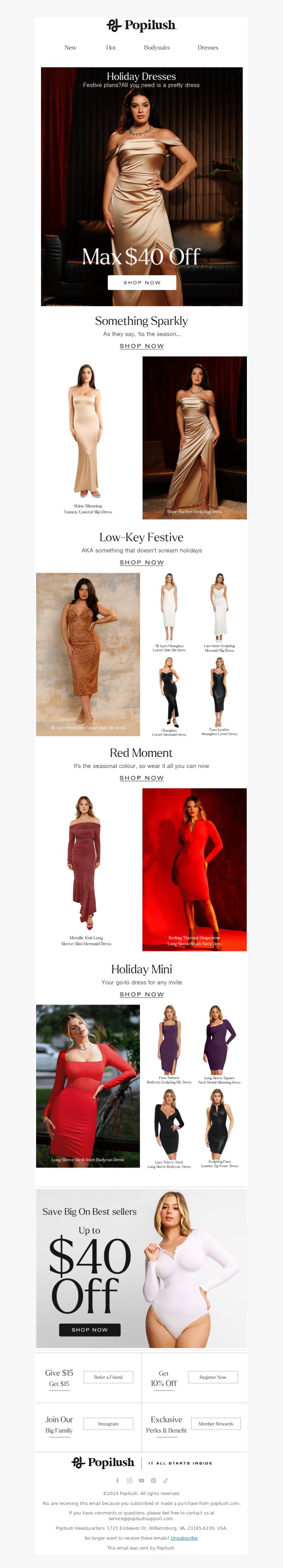This screenshot has height=1568, width=283.
Task: Tap the Register Now button
Action: tap(213, 1377)
